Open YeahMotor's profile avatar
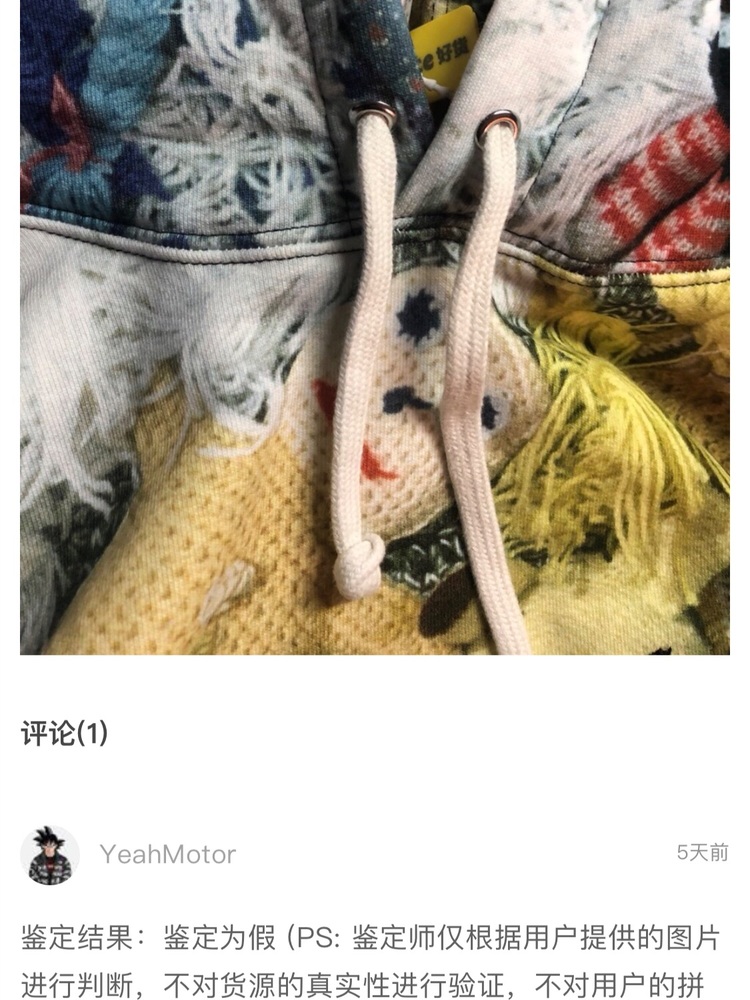The width and height of the screenshot is (750, 1000). 50,855
